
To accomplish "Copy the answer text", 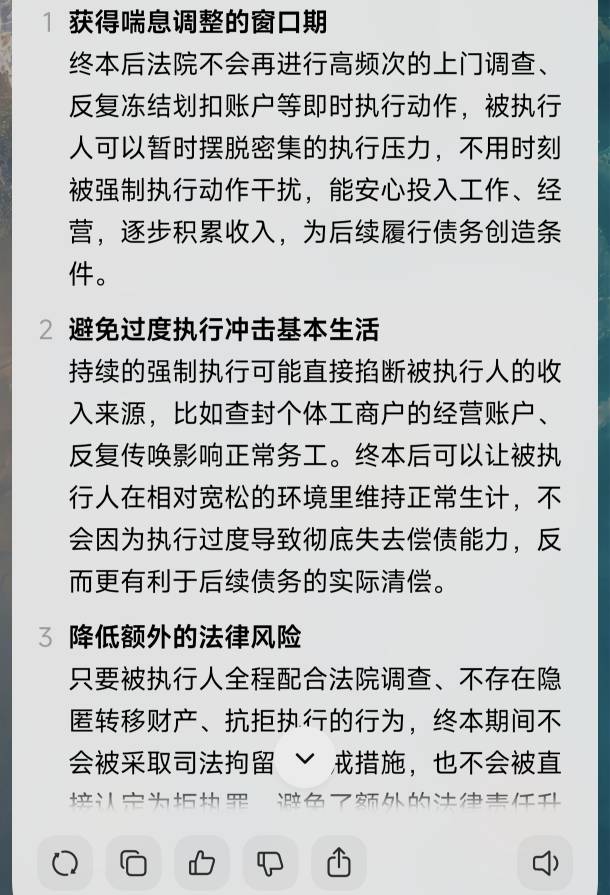I will point(134,862).
